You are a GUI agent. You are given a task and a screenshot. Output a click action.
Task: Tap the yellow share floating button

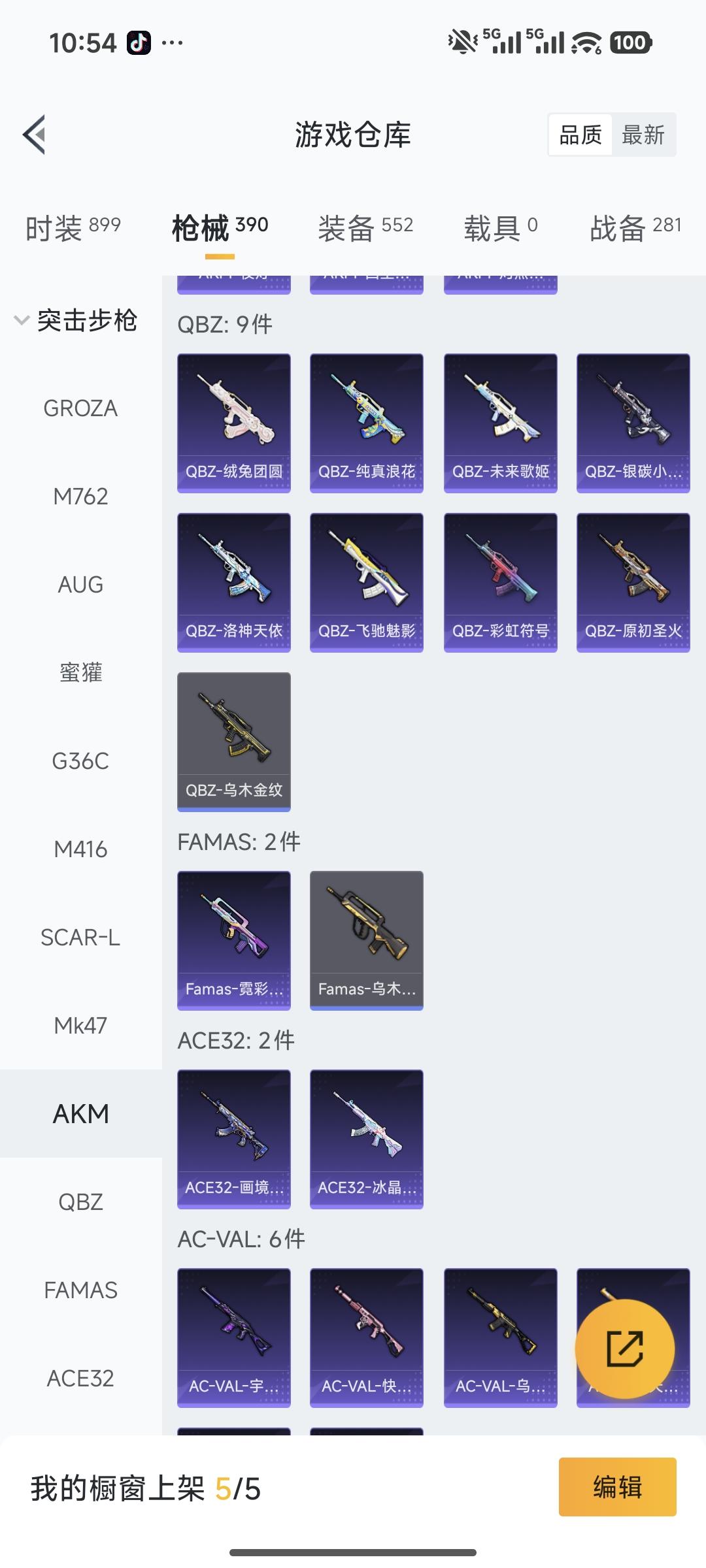pos(624,1348)
